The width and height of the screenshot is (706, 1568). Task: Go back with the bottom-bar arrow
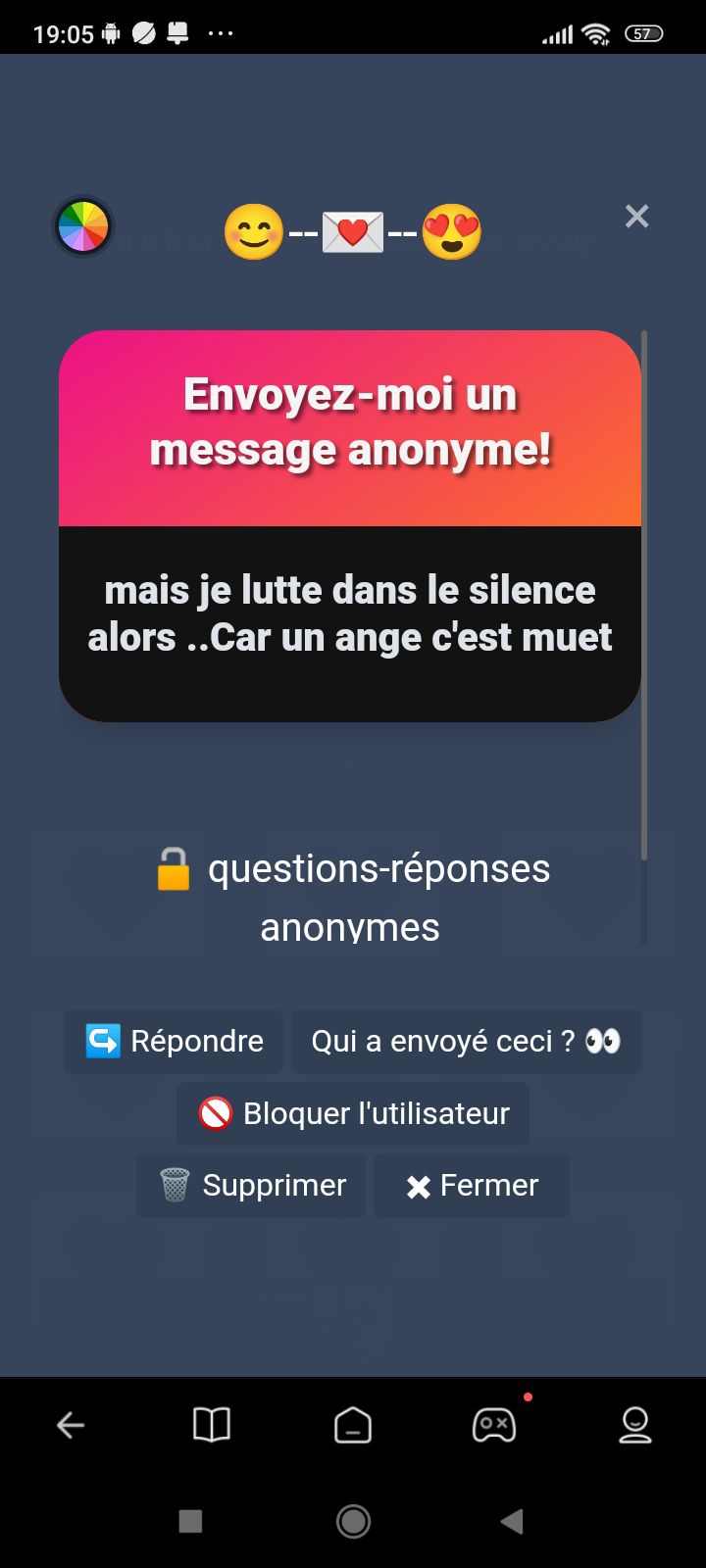[x=71, y=1425]
